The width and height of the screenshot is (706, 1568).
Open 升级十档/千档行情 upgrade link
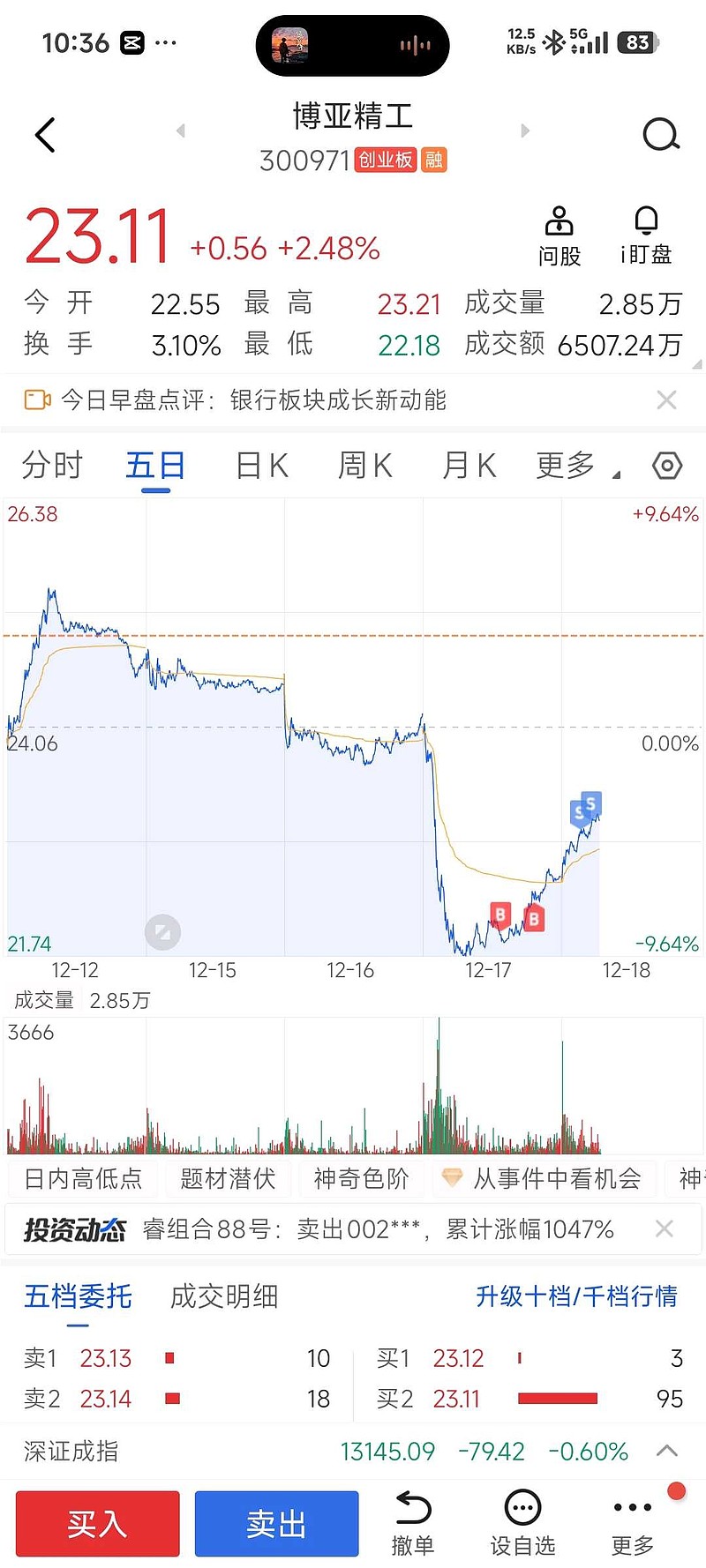point(576,1296)
